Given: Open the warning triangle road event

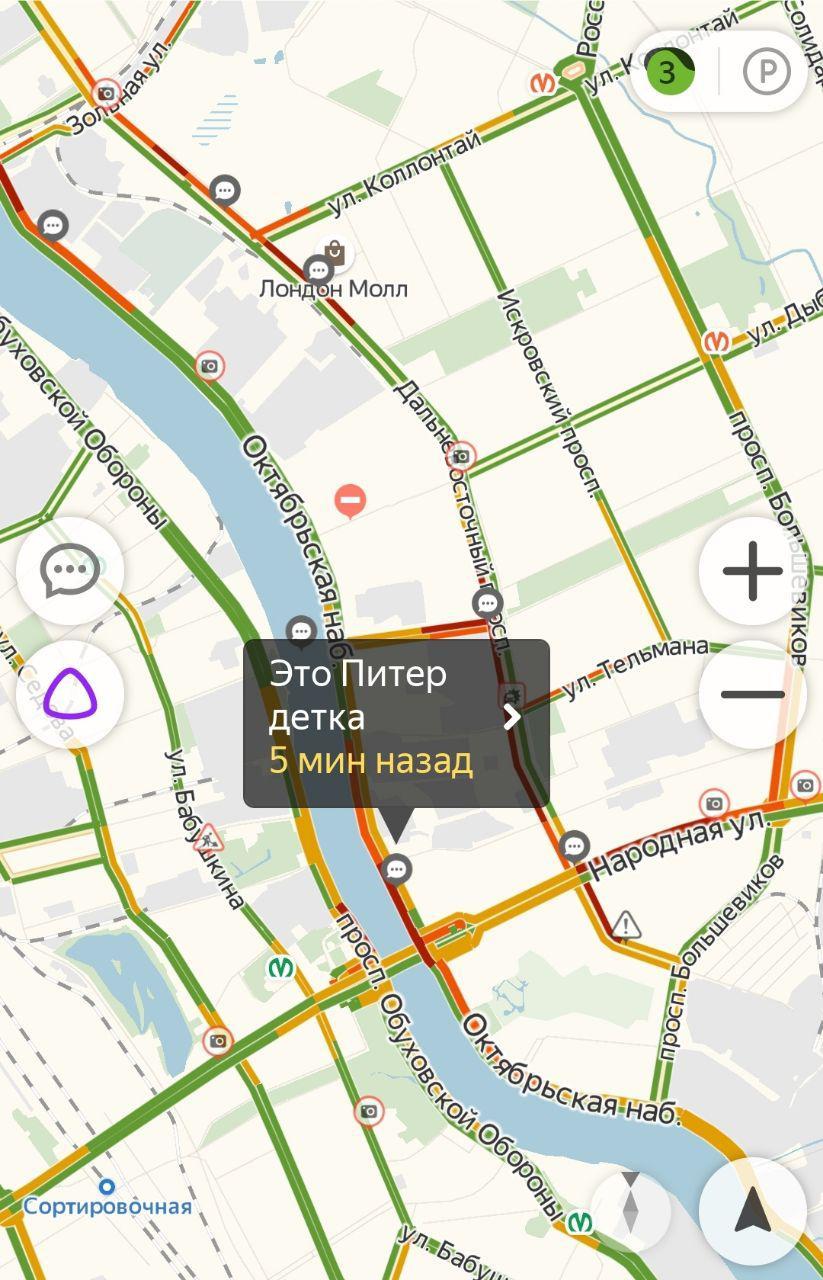Looking at the screenshot, I should [626, 923].
